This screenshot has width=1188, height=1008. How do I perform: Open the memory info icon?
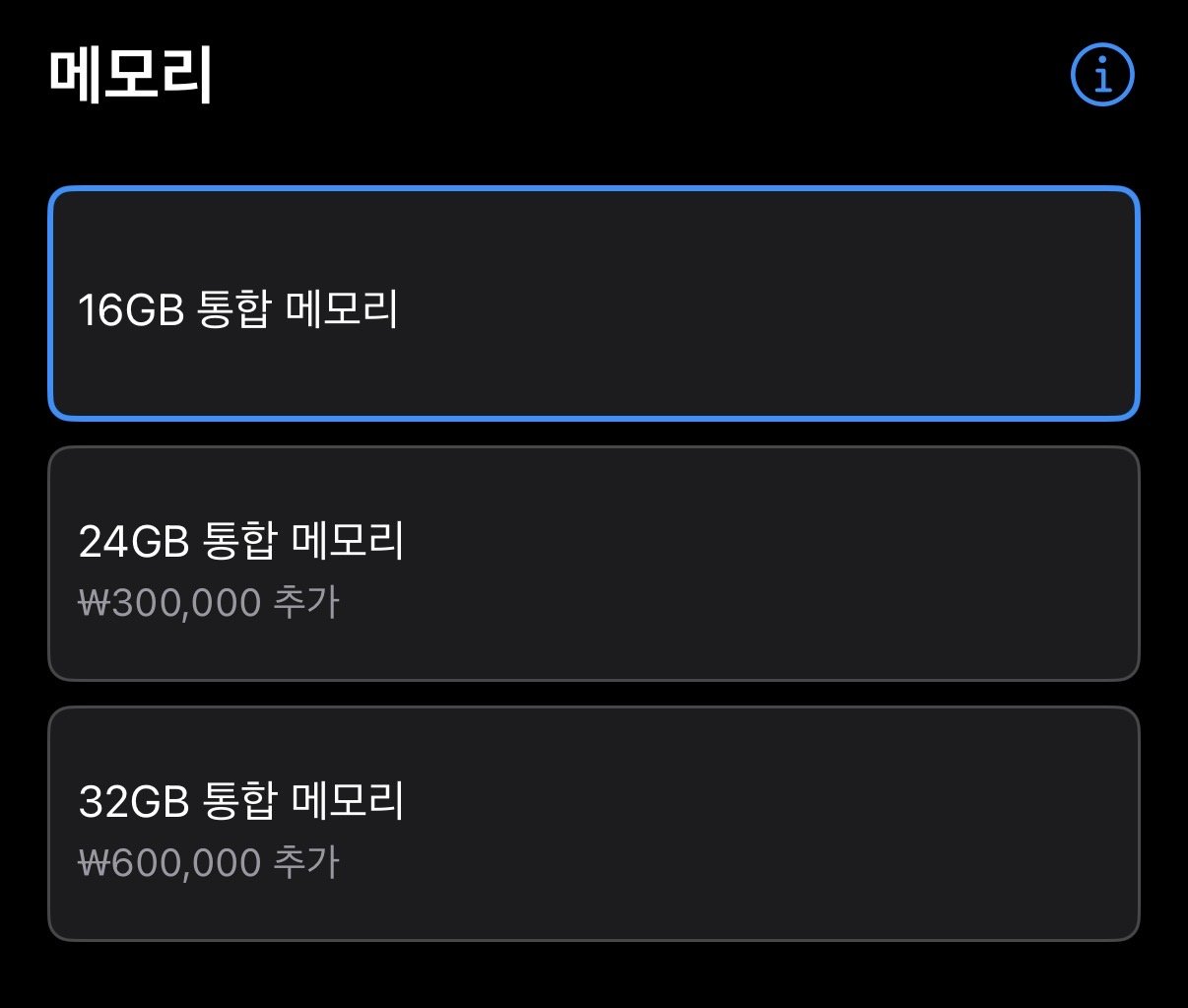click(x=1102, y=74)
